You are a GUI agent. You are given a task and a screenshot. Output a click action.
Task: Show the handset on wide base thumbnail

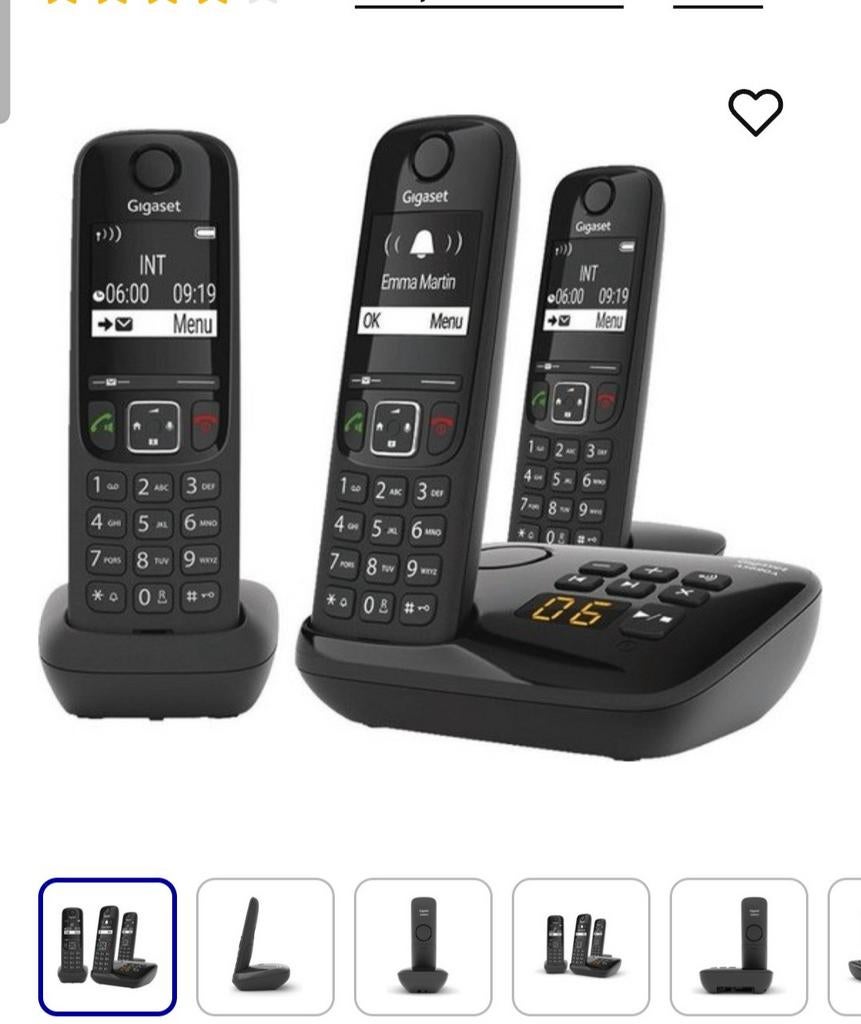[738, 946]
